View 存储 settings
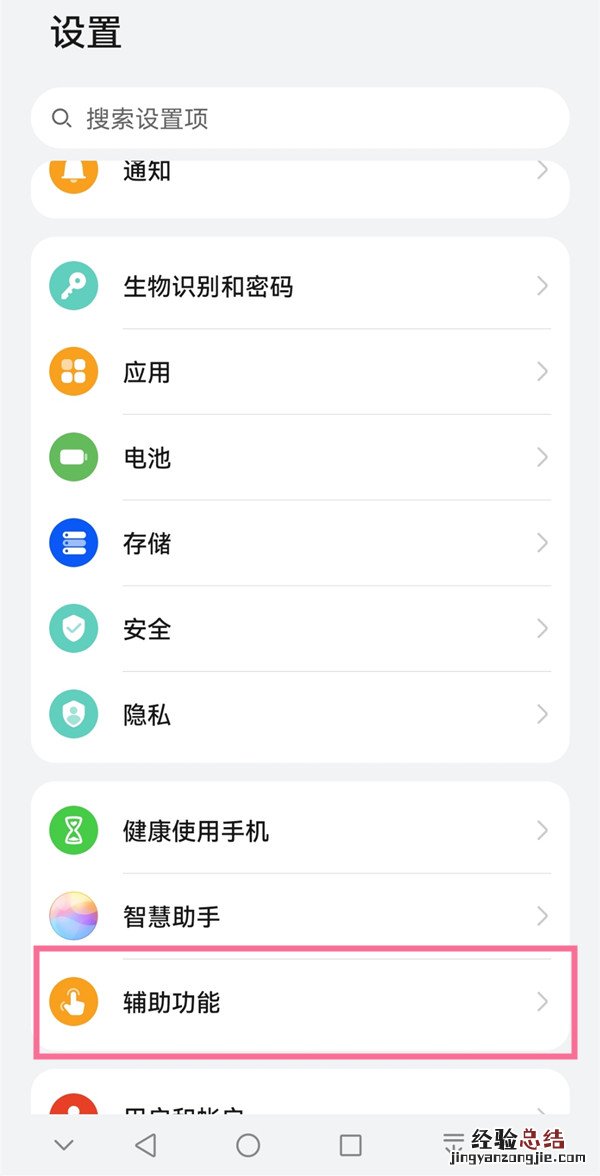The image size is (600, 1176). click(x=300, y=544)
